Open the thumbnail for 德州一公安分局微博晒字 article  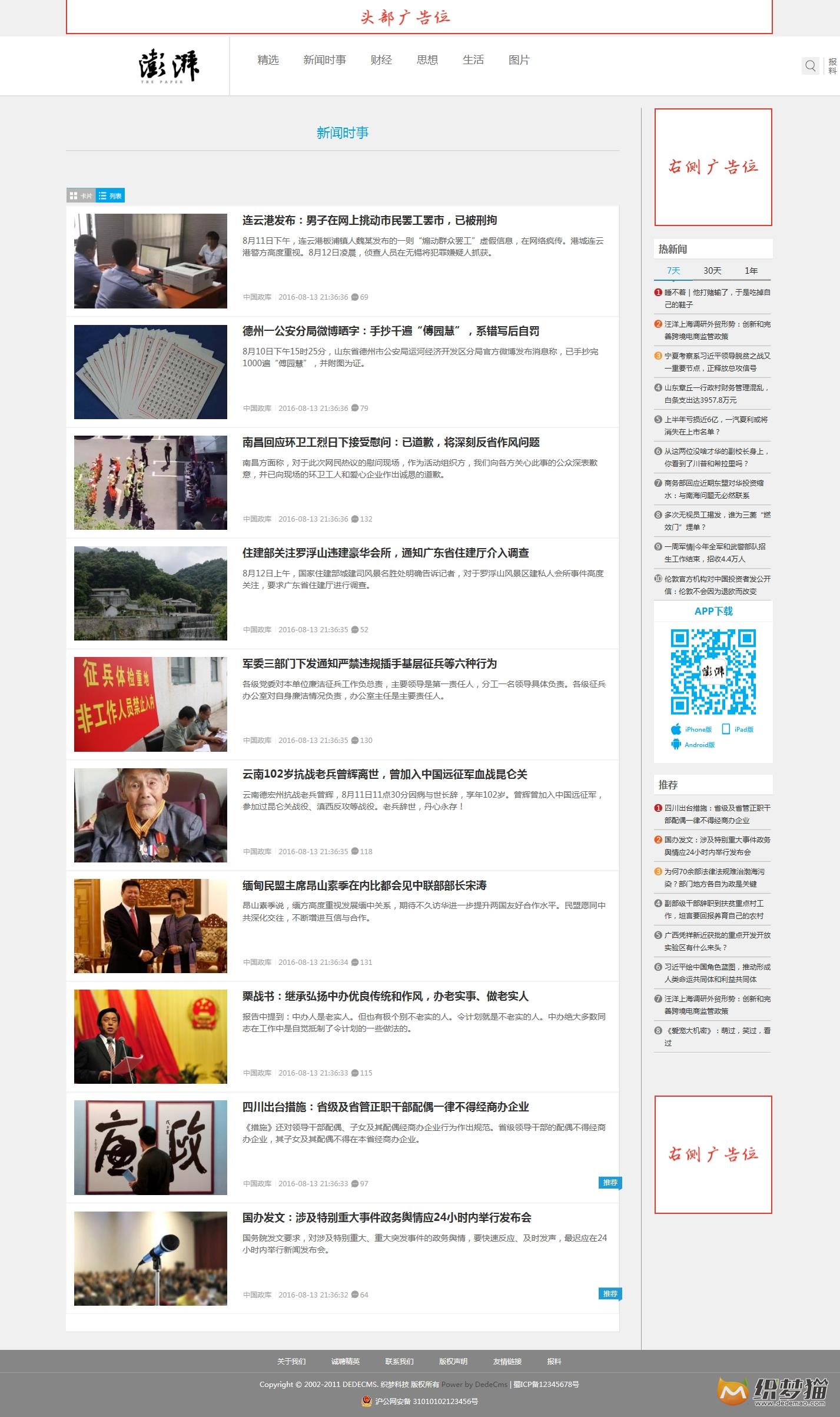pos(150,372)
